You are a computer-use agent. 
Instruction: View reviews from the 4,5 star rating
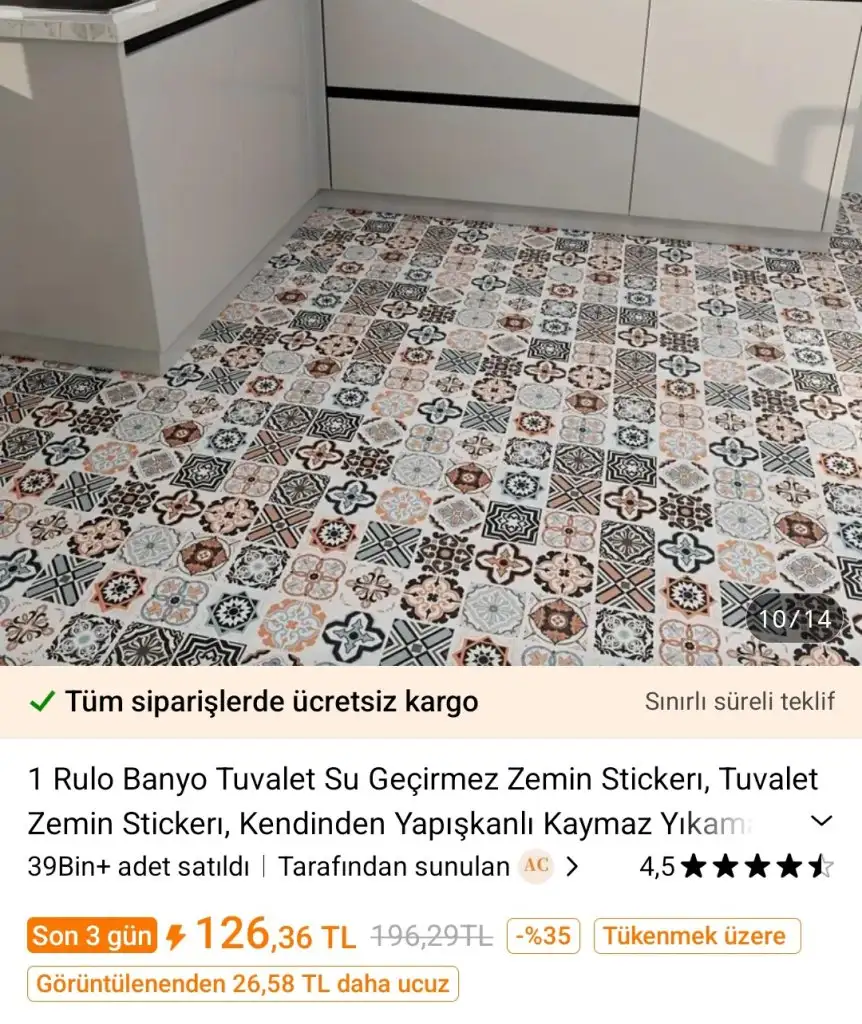coord(736,866)
